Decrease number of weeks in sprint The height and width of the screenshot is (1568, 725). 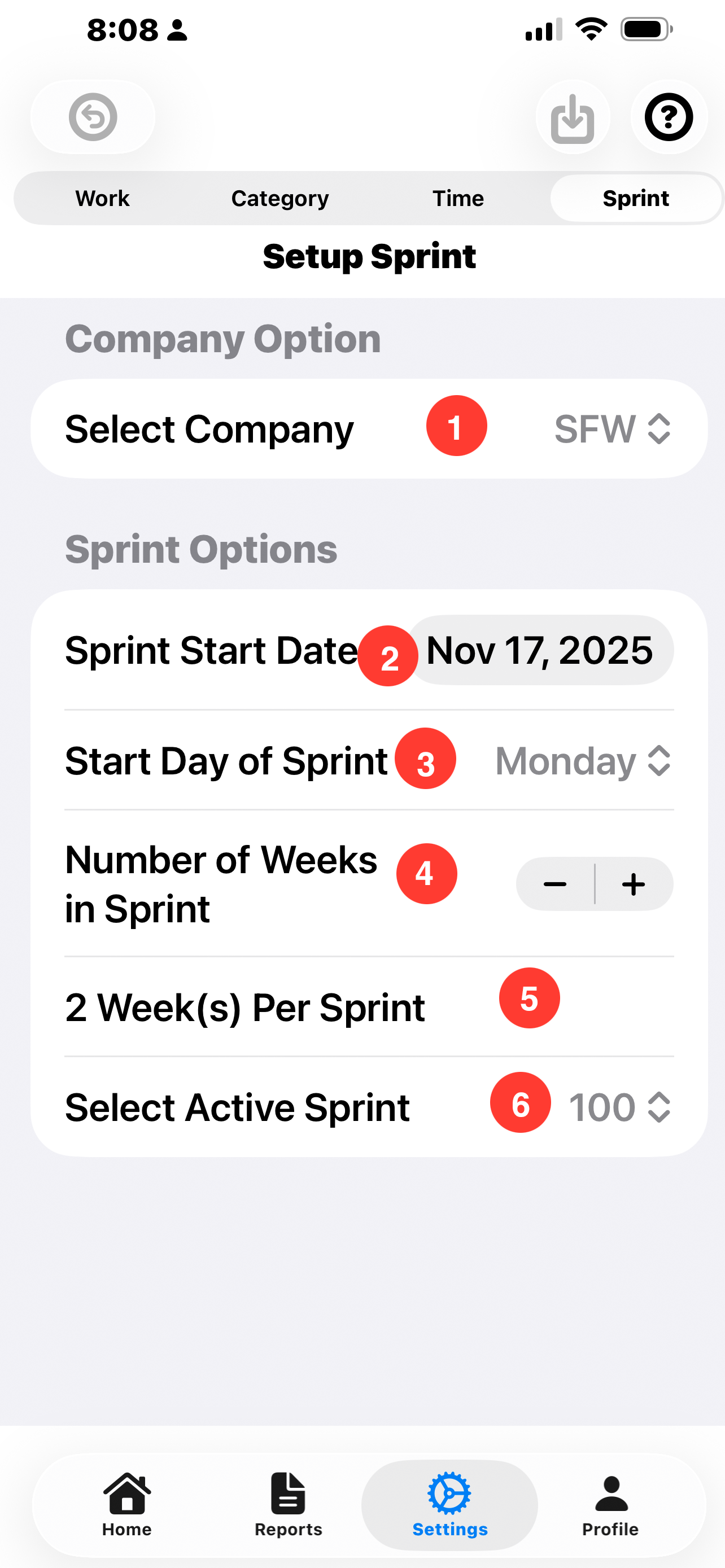(x=555, y=884)
